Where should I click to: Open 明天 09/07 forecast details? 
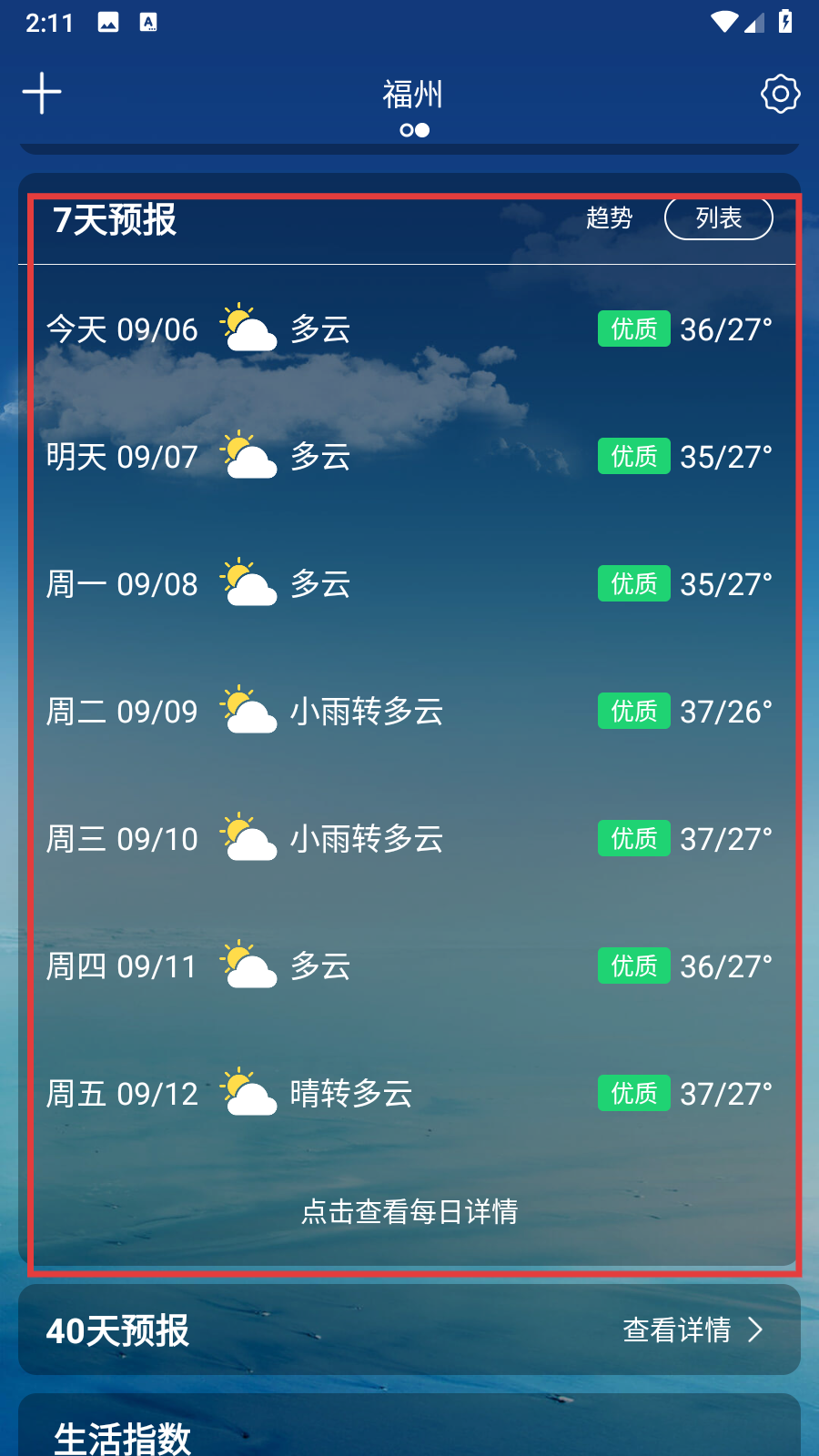pos(409,457)
